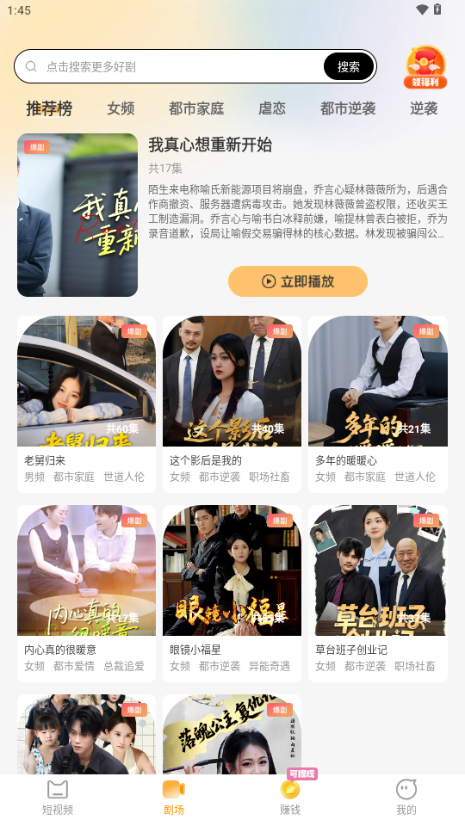Select the 都市家庭 category tab
The image size is (465, 826).
point(196,109)
